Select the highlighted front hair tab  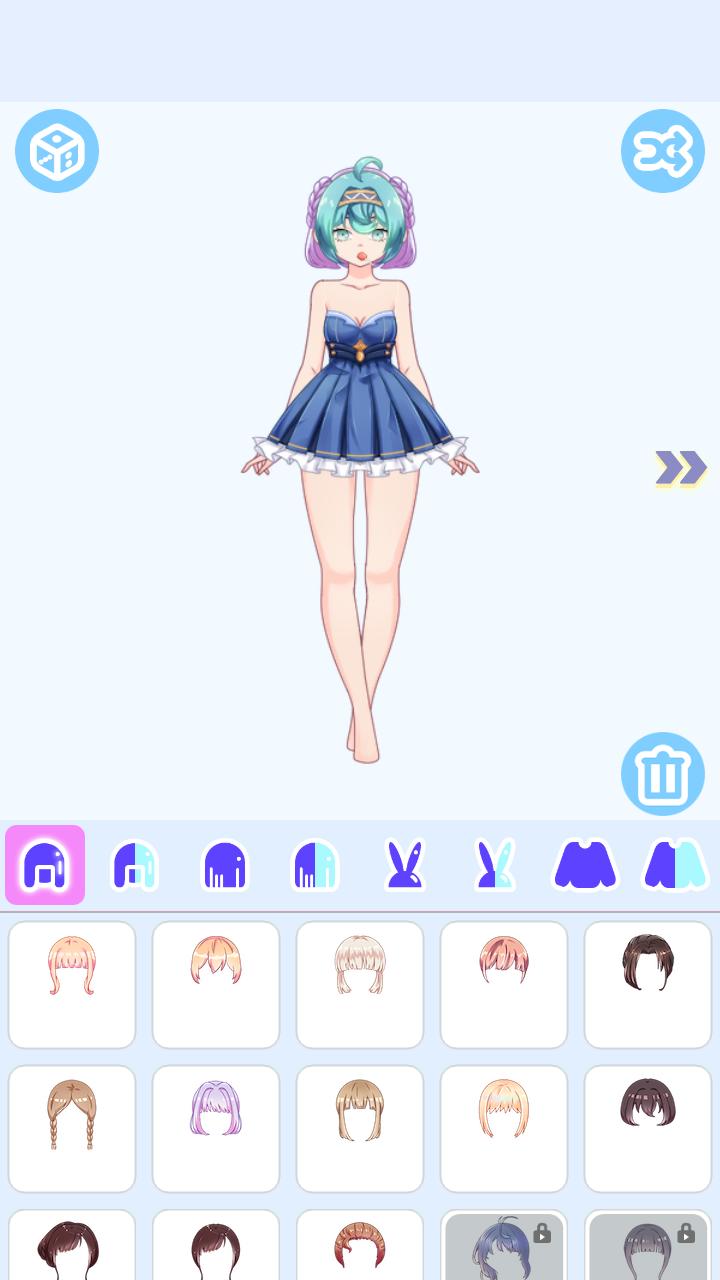45,865
